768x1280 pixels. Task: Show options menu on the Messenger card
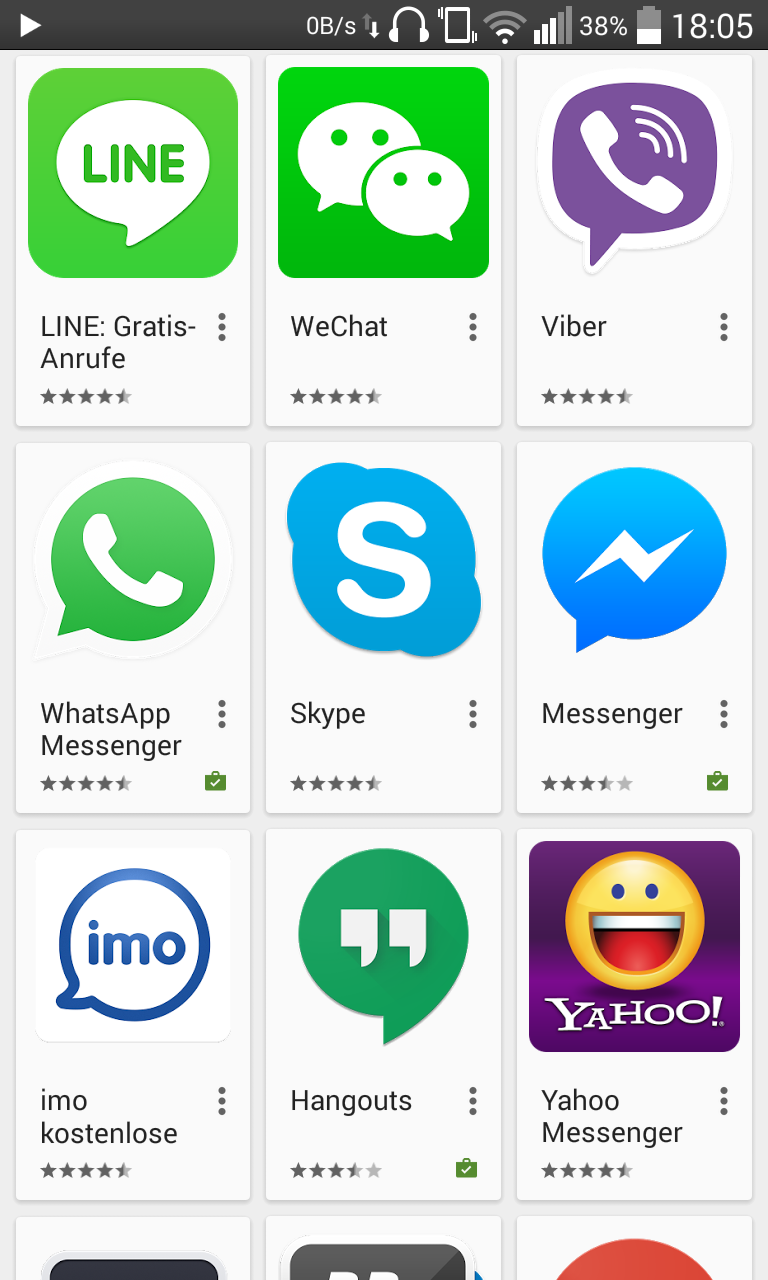point(723,714)
